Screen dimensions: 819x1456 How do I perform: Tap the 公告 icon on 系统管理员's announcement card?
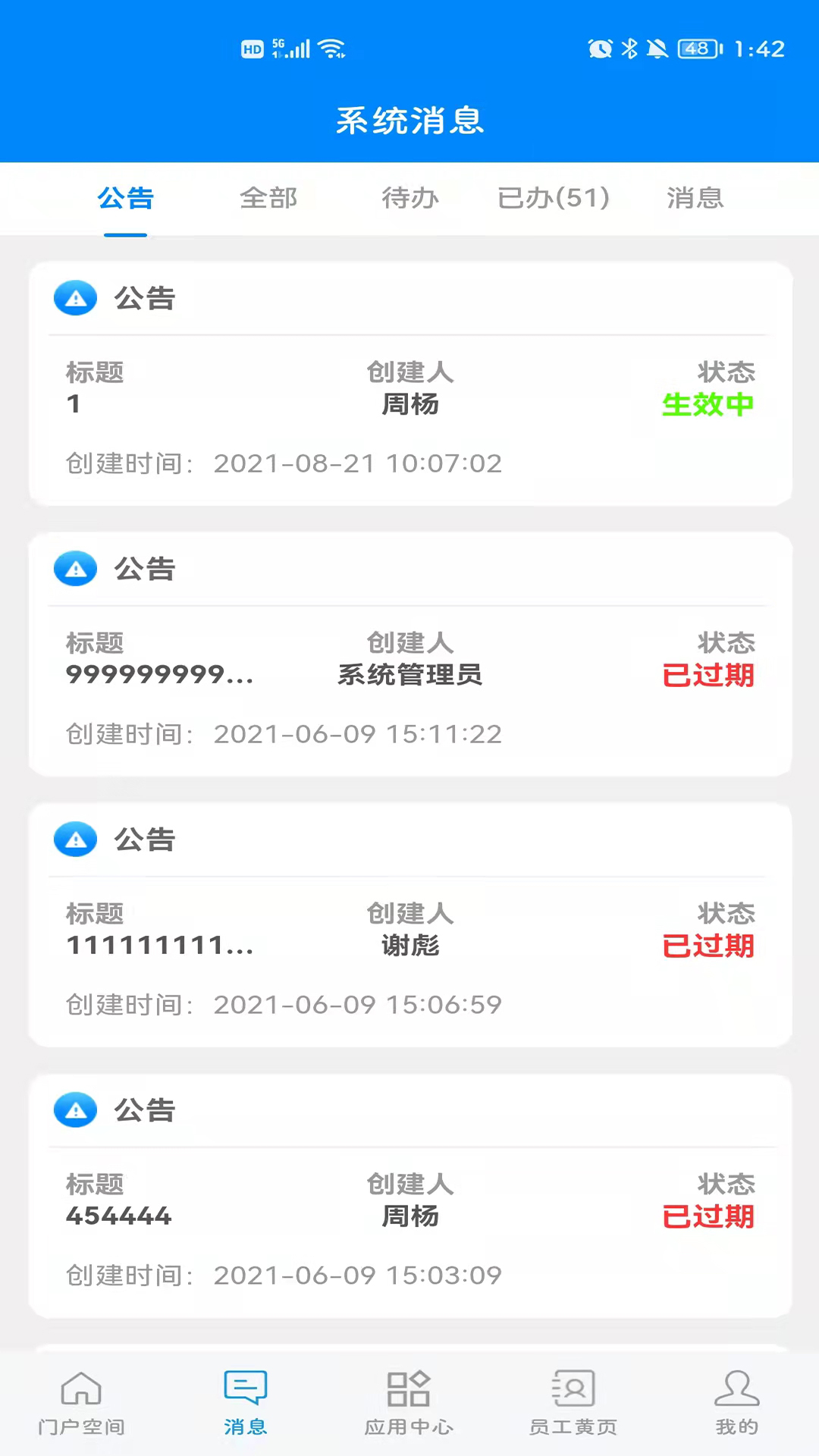click(x=75, y=569)
